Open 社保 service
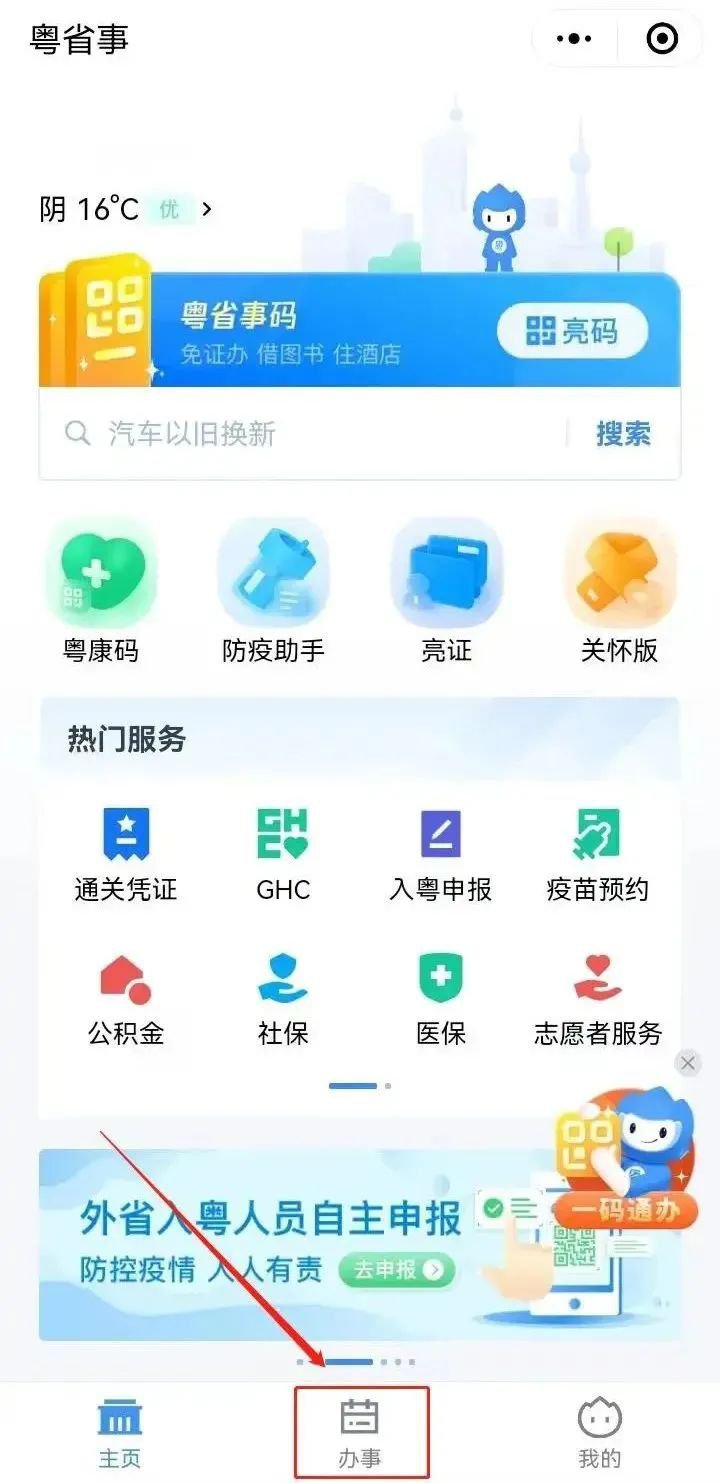The image size is (720, 1483). pyautogui.click(x=283, y=998)
